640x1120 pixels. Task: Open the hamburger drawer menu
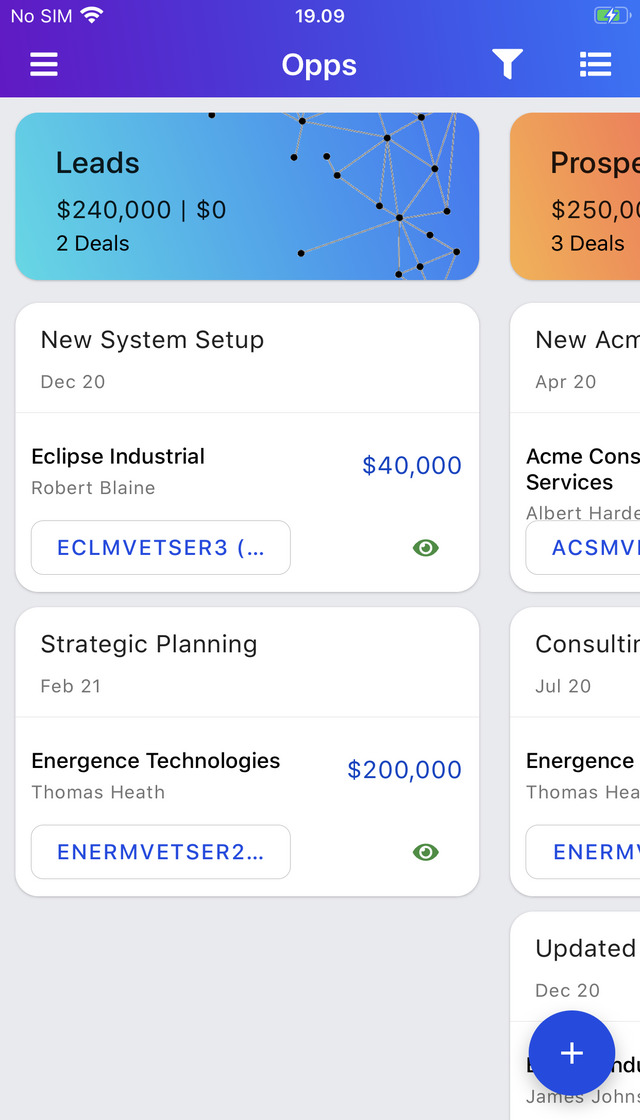click(x=44, y=65)
